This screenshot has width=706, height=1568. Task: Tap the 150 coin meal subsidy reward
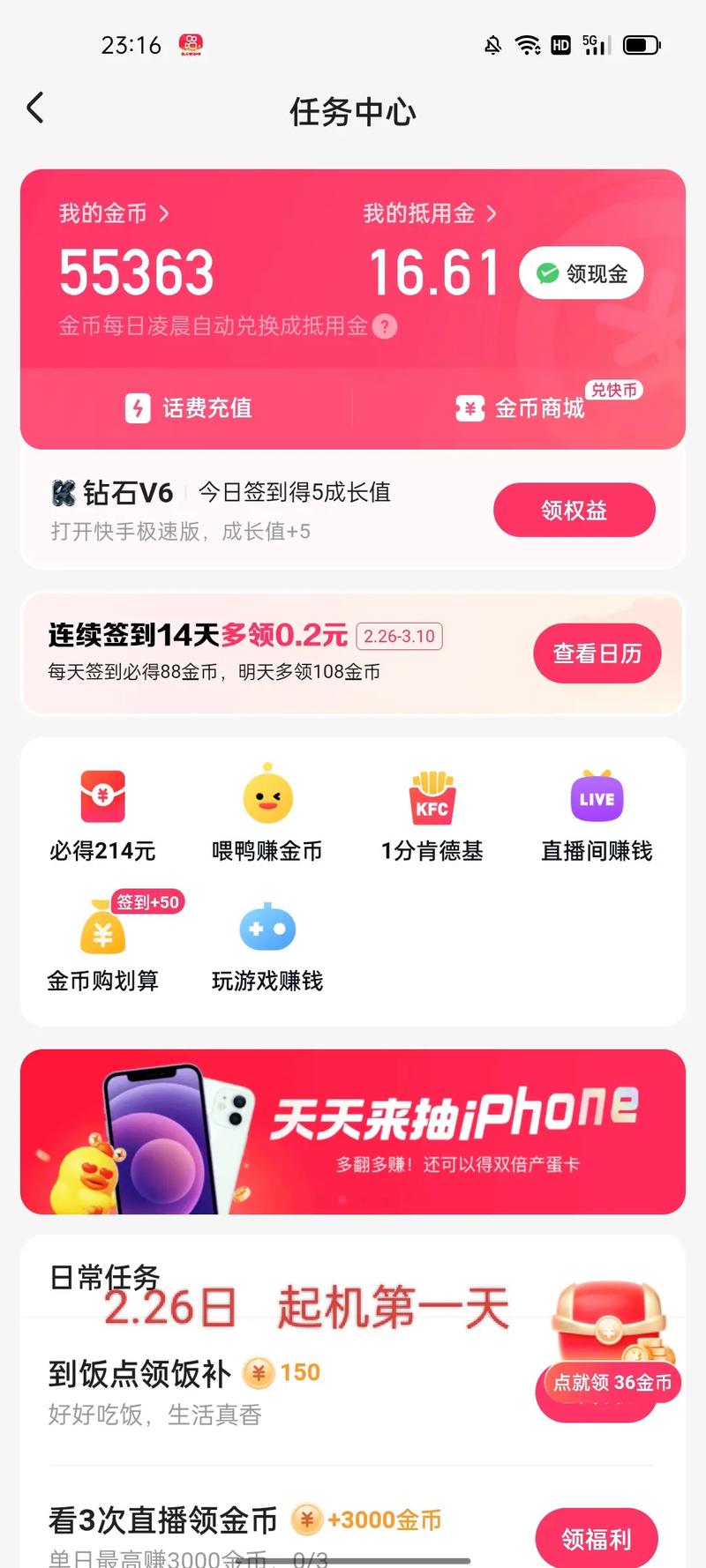(x=281, y=1372)
